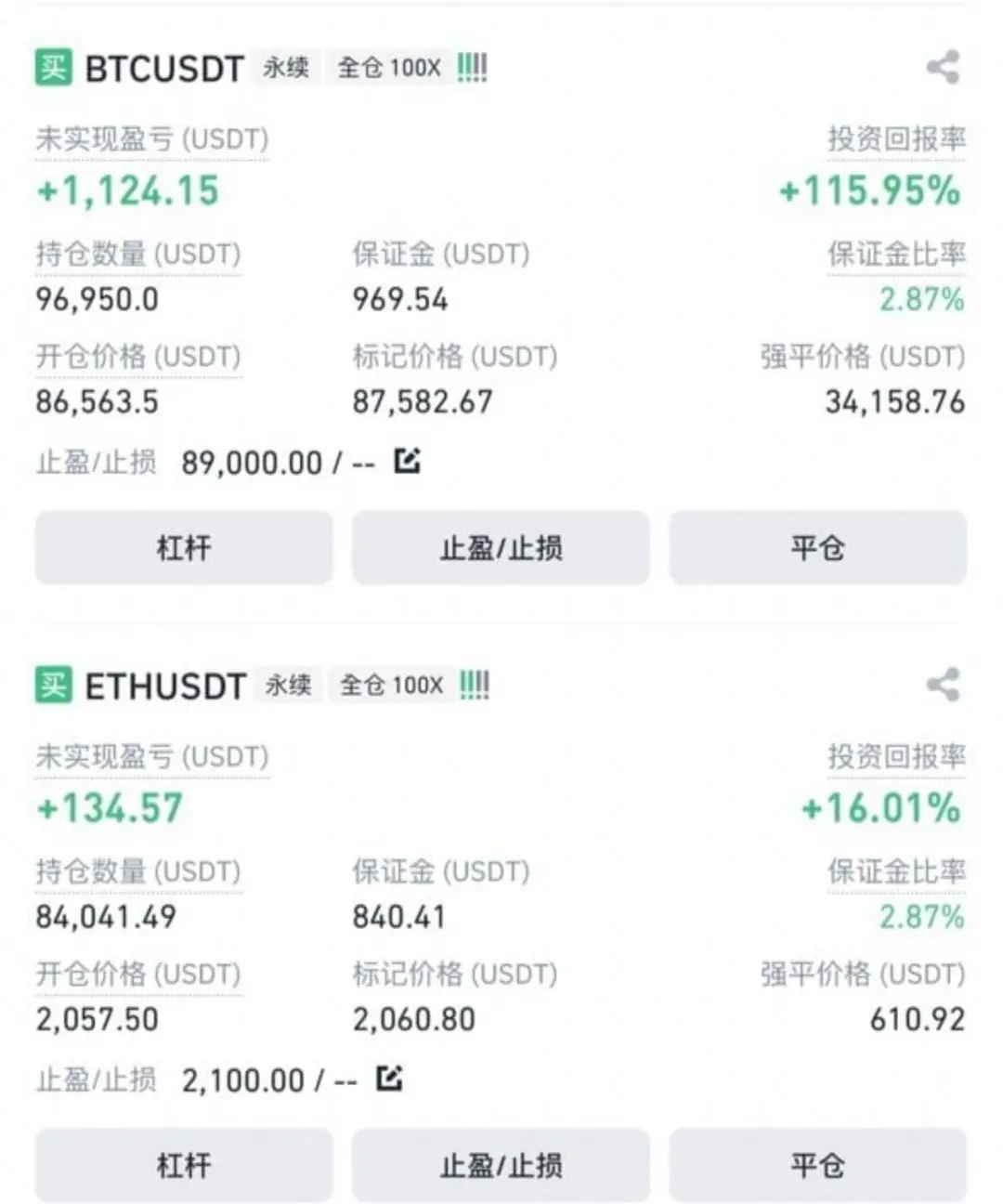1003x1204 pixels.
Task: Share the ETHUSDT position
Action: 943,685
